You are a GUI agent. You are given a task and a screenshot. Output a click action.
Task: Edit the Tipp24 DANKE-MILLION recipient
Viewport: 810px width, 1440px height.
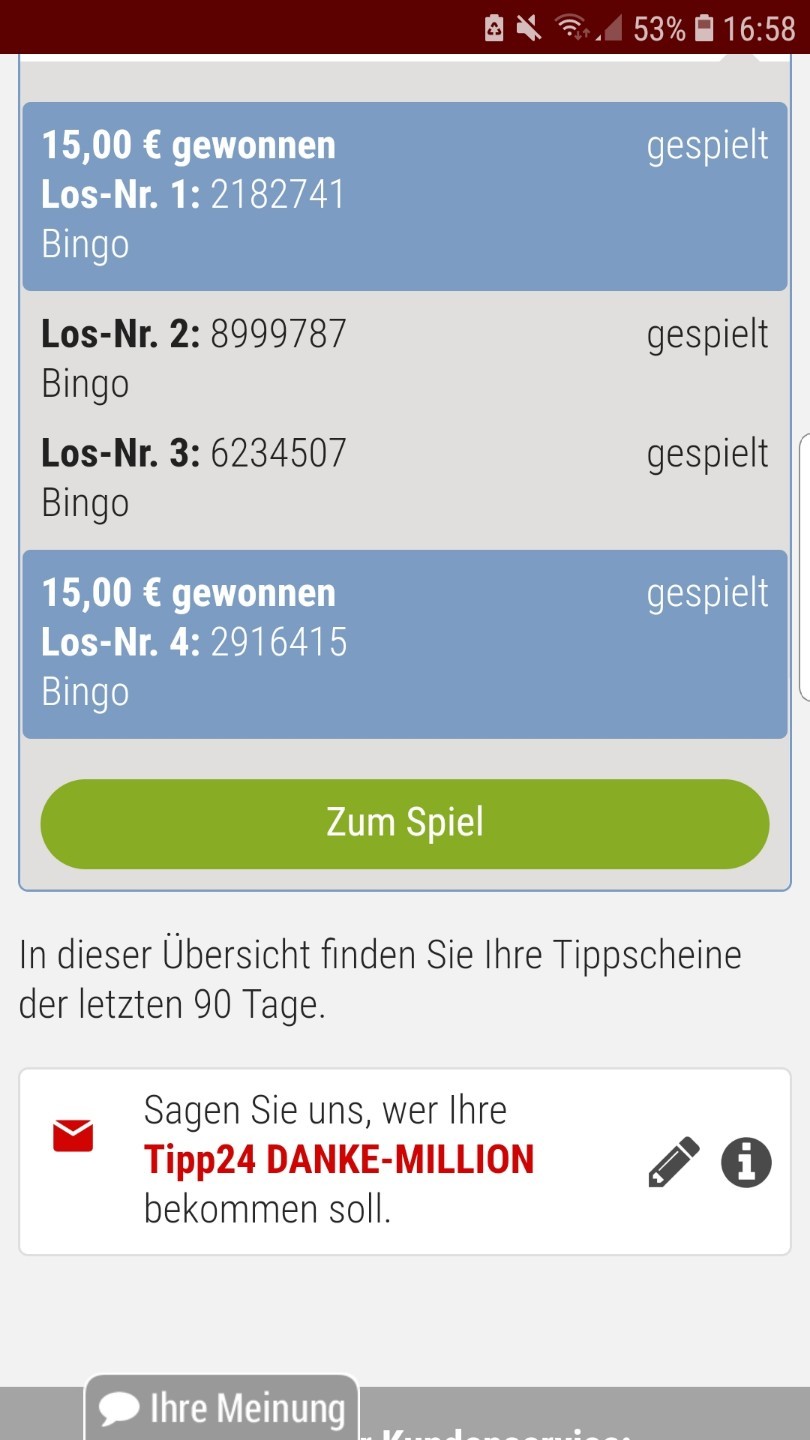coord(674,1162)
